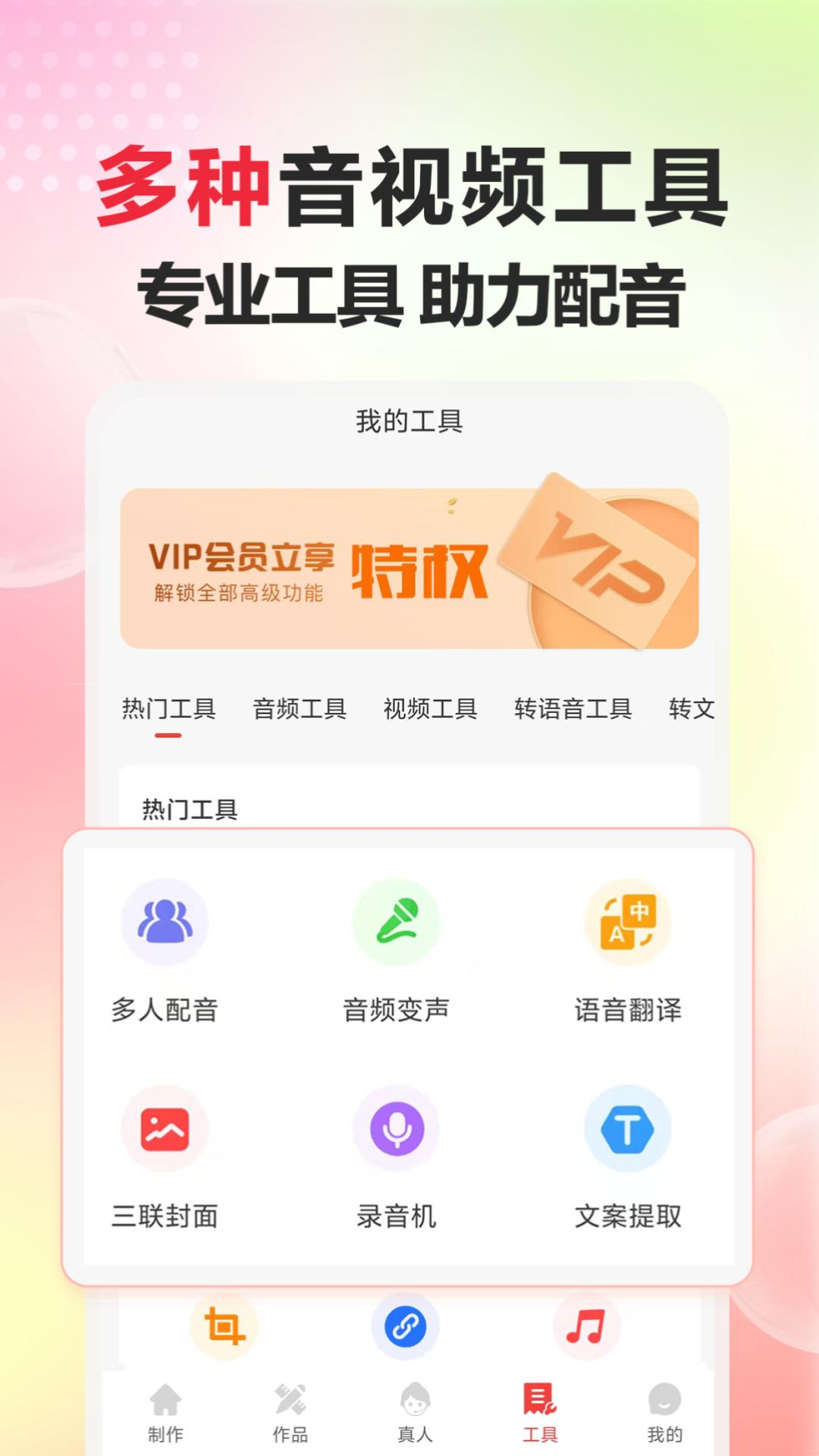The height and width of the screenshot is (1456, 819).
Task: Switch to the 音频工具 tab
Action: coord(299,708)
